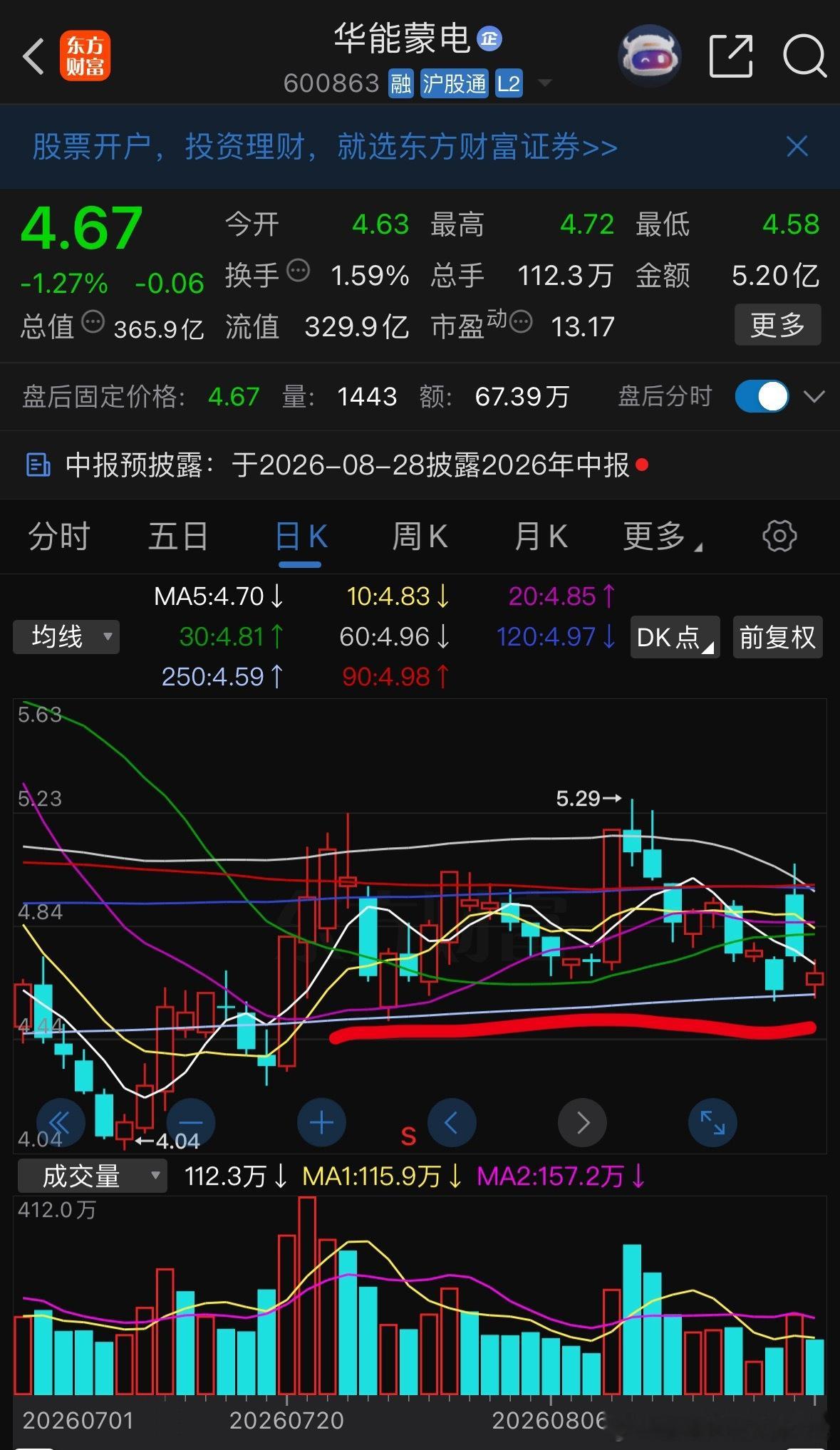Zoom in the K-line chart with plus
The width and height of the screenshot is (840, 1450).
(321, 1123)
